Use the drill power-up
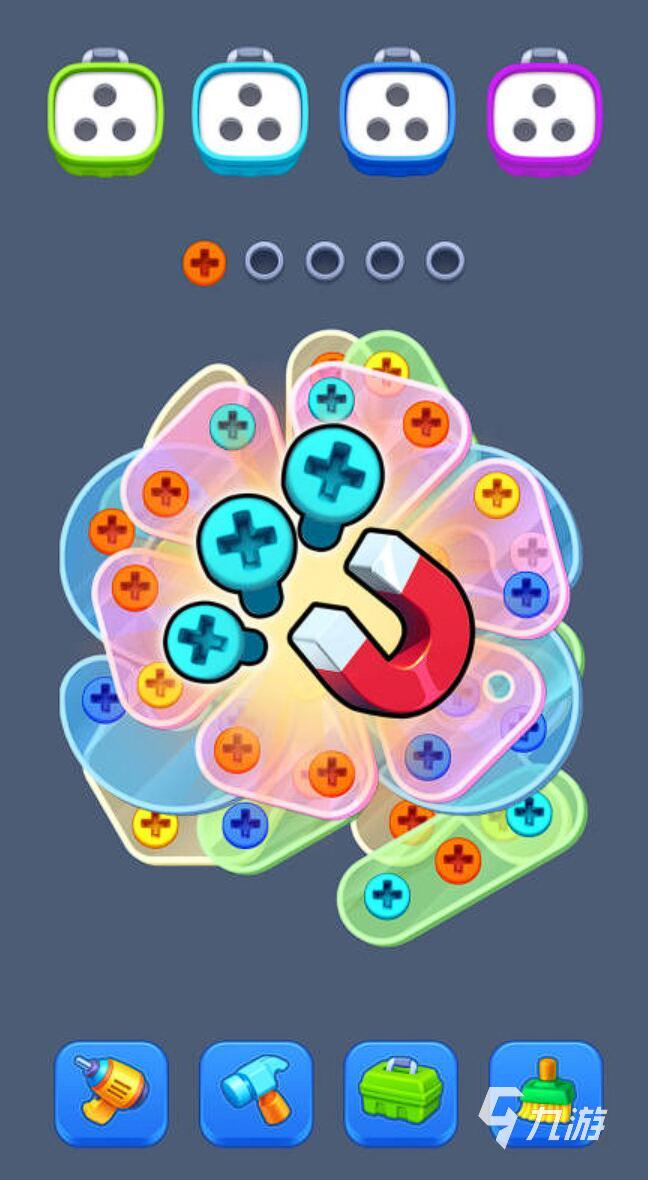This screenshot has width=648, height=1180. tap(111, 1093)
